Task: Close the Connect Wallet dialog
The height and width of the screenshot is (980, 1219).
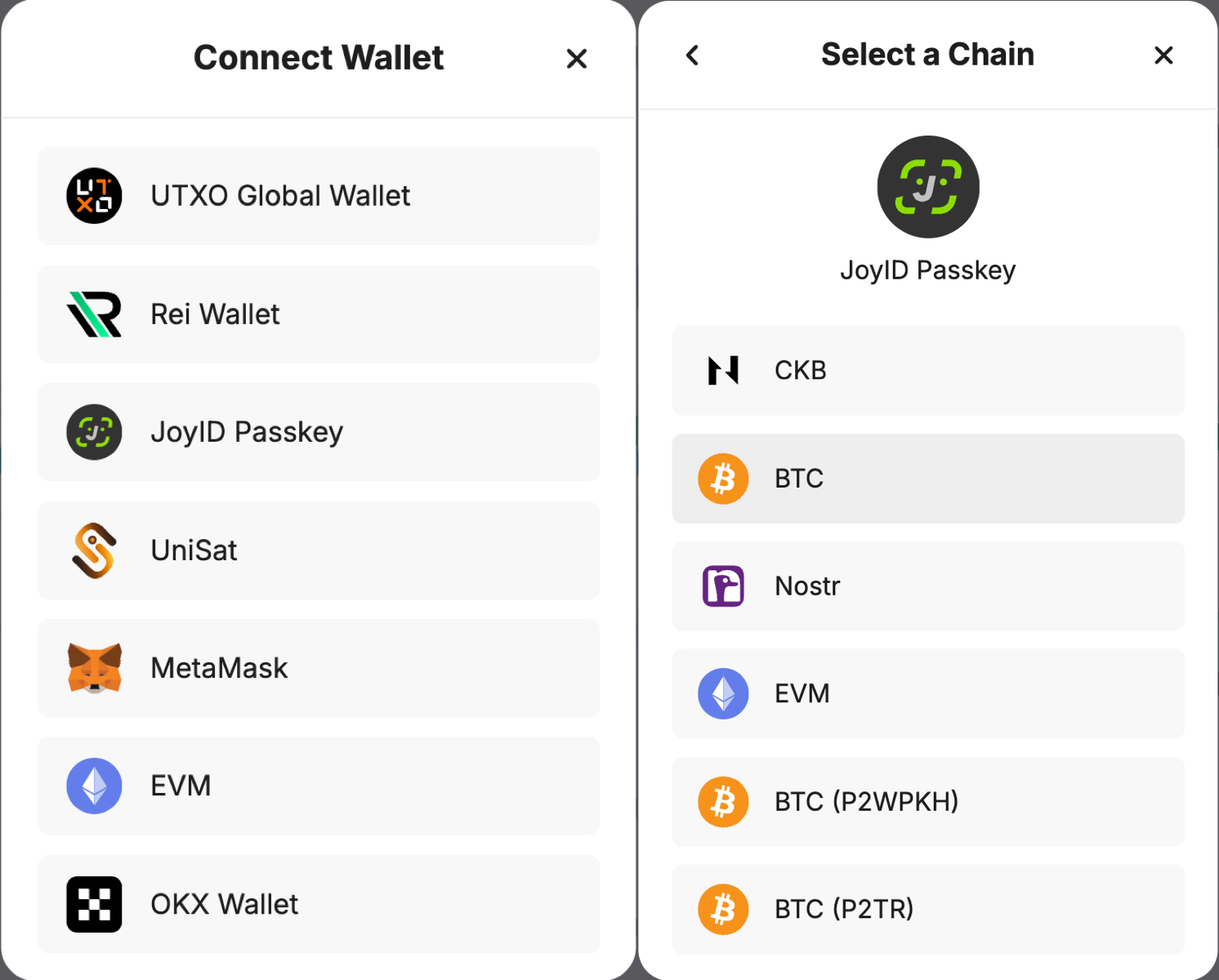Action: click(x=577, y=59)
